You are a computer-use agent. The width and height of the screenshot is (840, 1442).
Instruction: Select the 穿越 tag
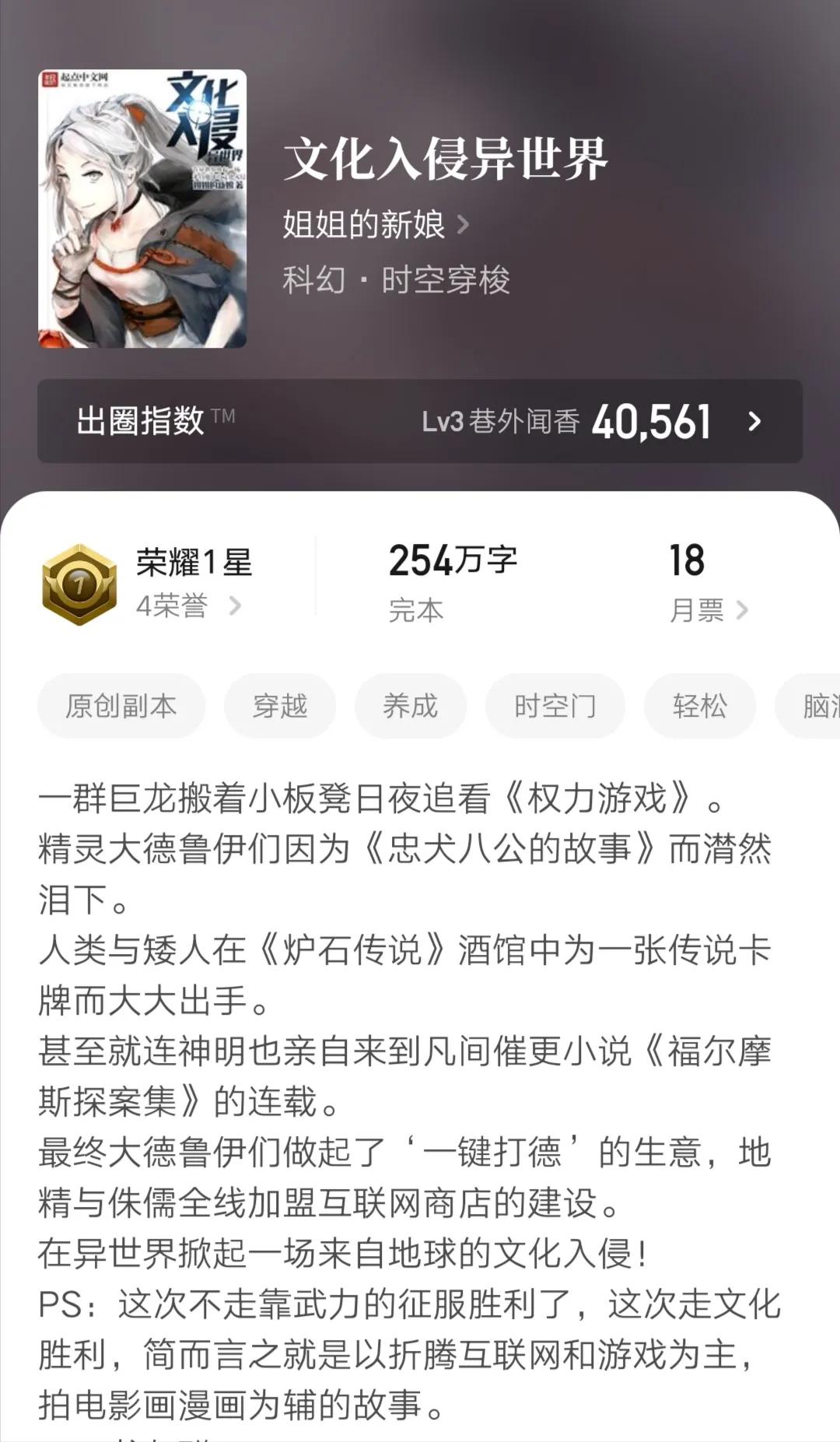[x=279, y=706]
